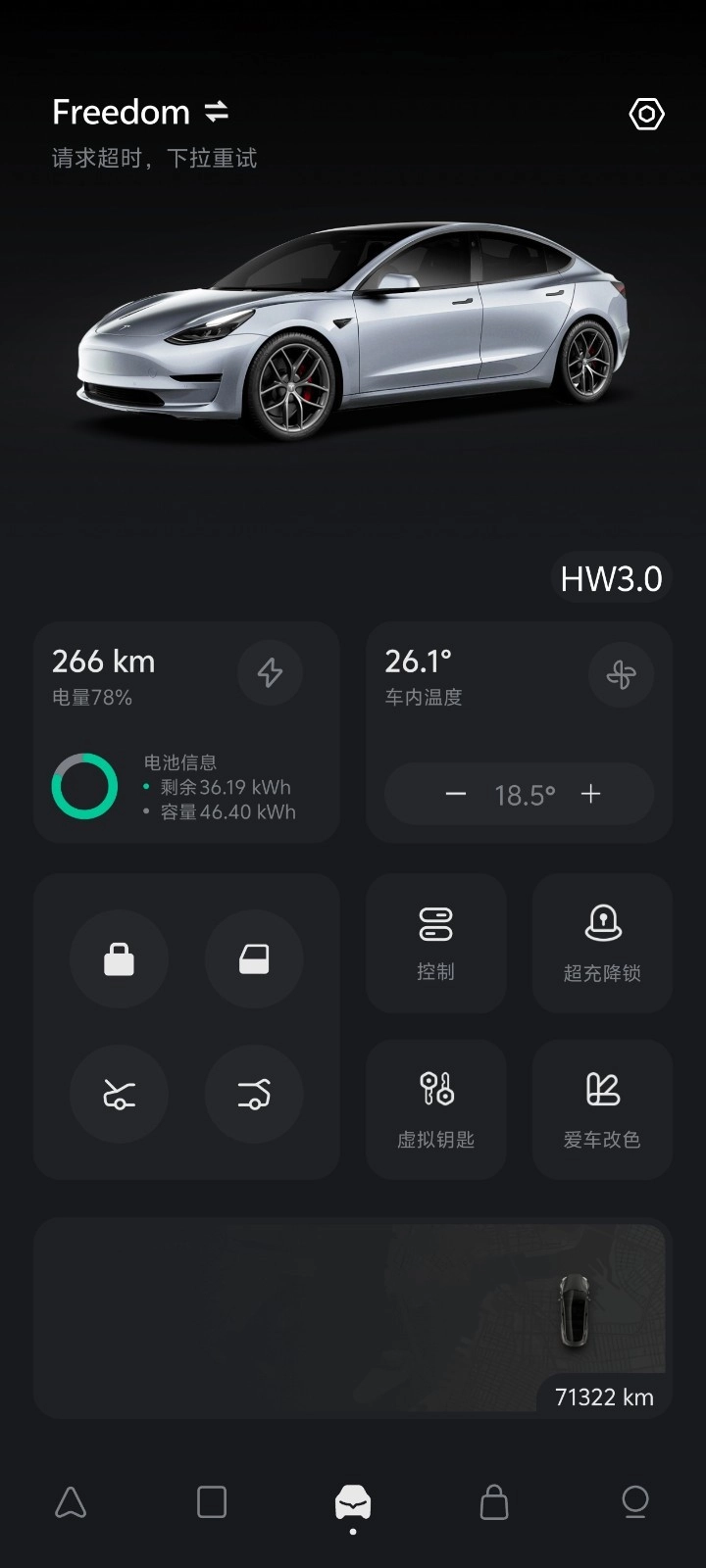Select the car tab in bottom navigation
The image size is (706, 1568).
353,1502
